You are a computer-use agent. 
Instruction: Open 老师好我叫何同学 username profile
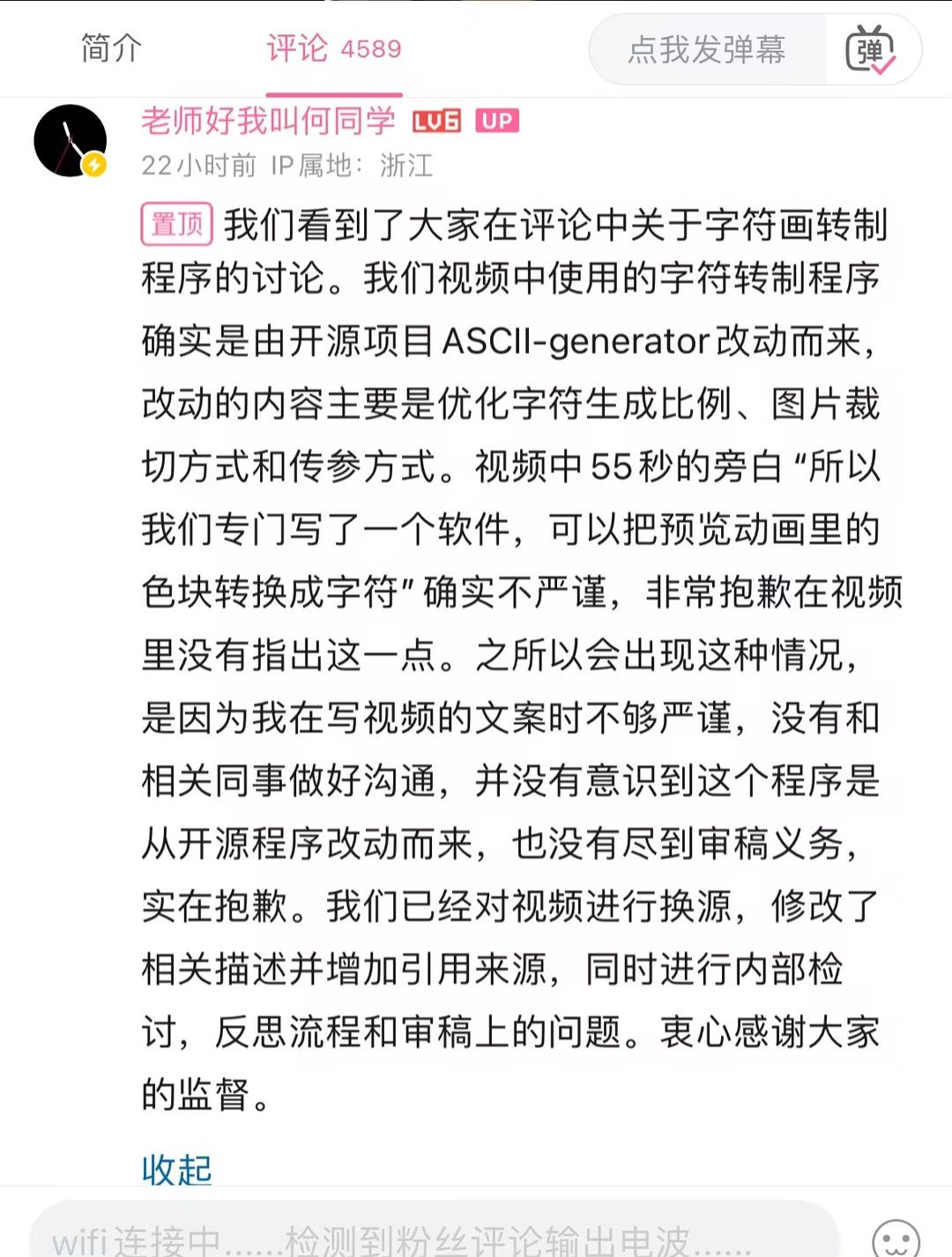tap(268, 121)
